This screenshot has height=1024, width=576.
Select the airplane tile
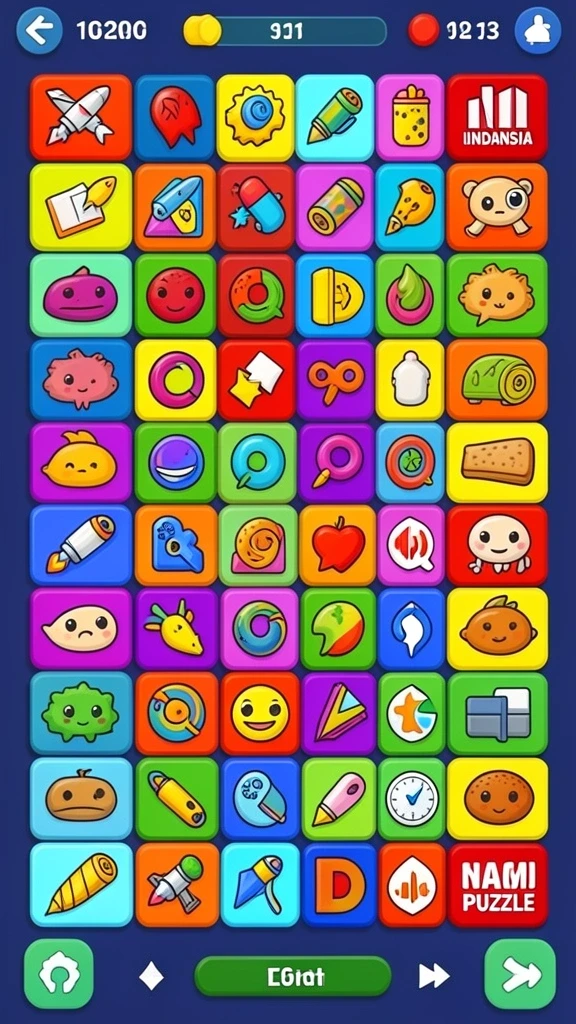point(81,118)
